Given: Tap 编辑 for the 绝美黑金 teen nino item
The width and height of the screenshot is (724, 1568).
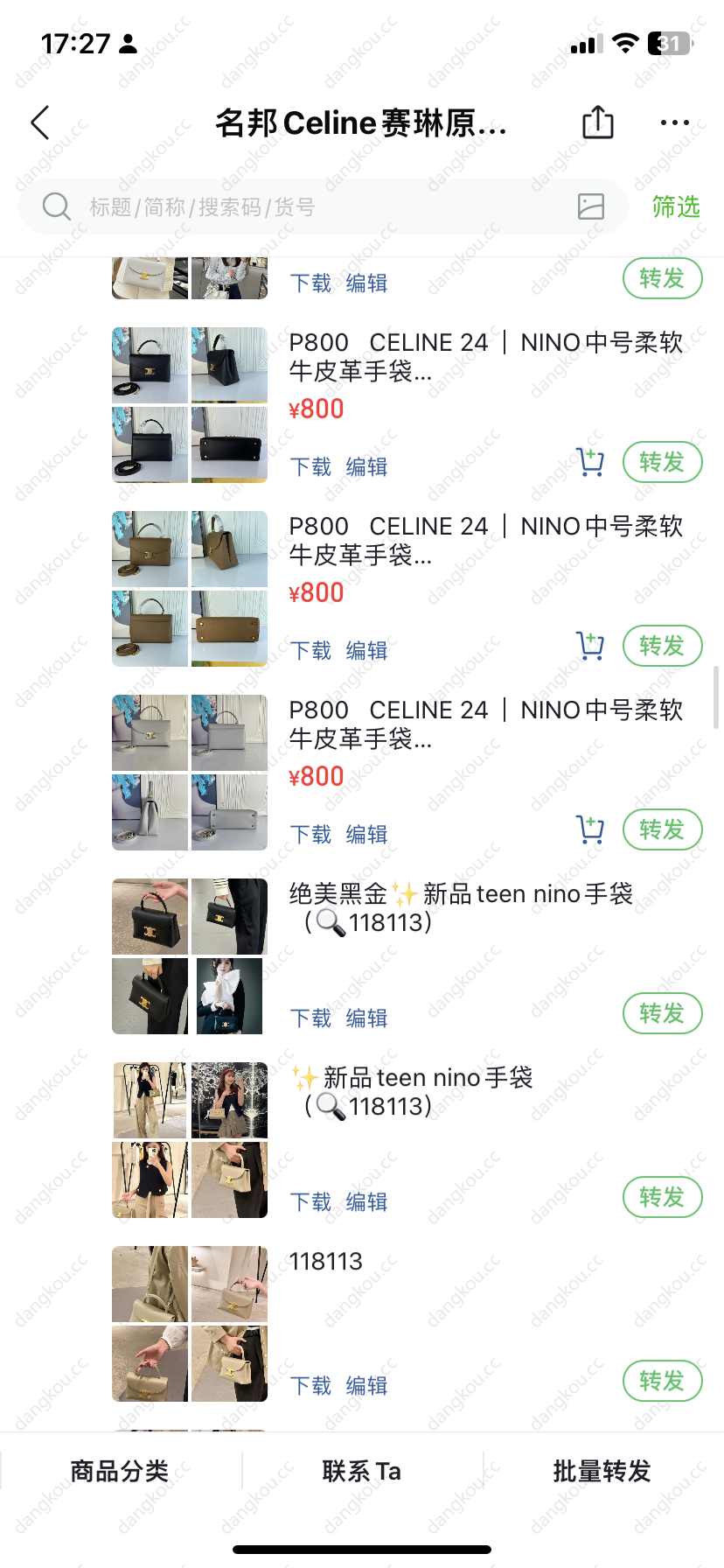Looking at the screenshot, I should pyautogui.click(x=366, y=1018).
